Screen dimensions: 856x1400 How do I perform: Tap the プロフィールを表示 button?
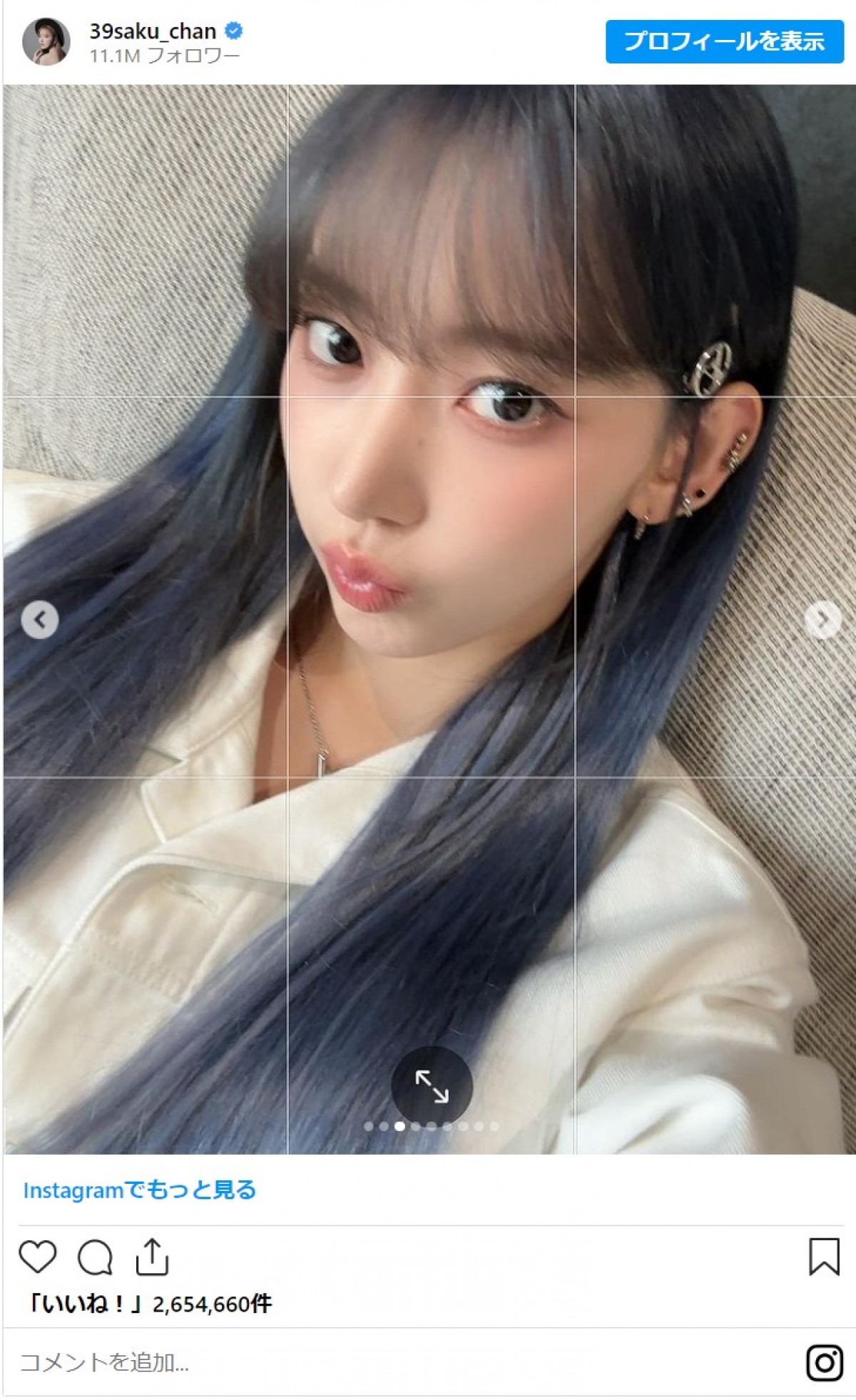(724, 41)
